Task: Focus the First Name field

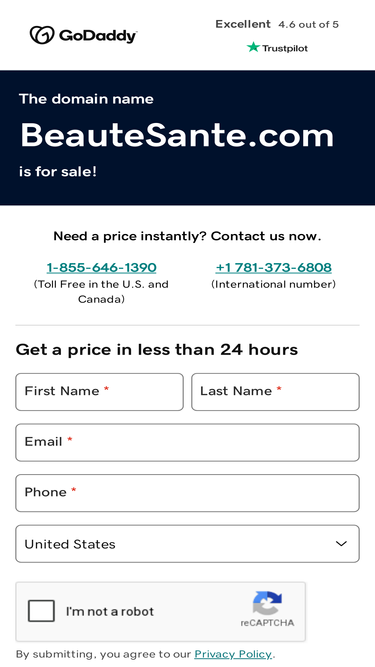Action: (99, 392)
